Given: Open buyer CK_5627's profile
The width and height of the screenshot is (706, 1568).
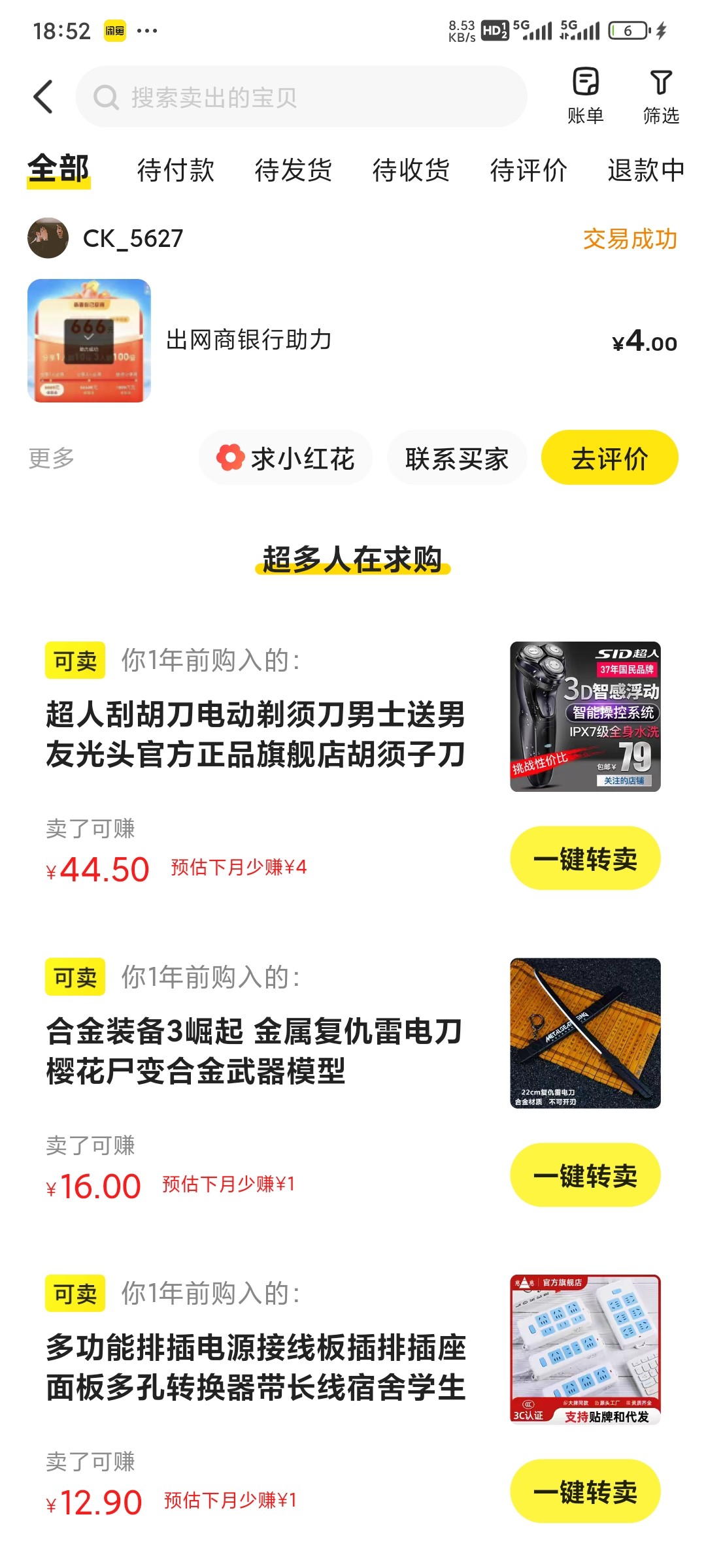Looking at the screenshot, I should tap(105, 238).
